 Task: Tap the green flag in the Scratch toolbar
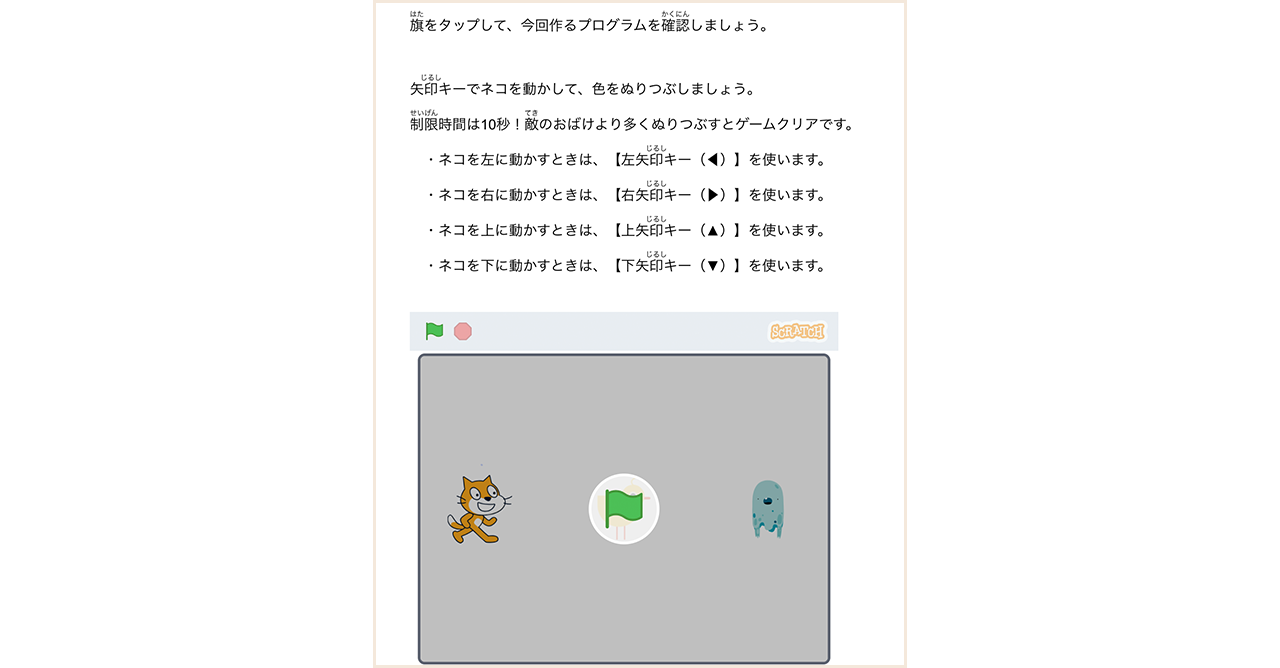click(434, 331)
